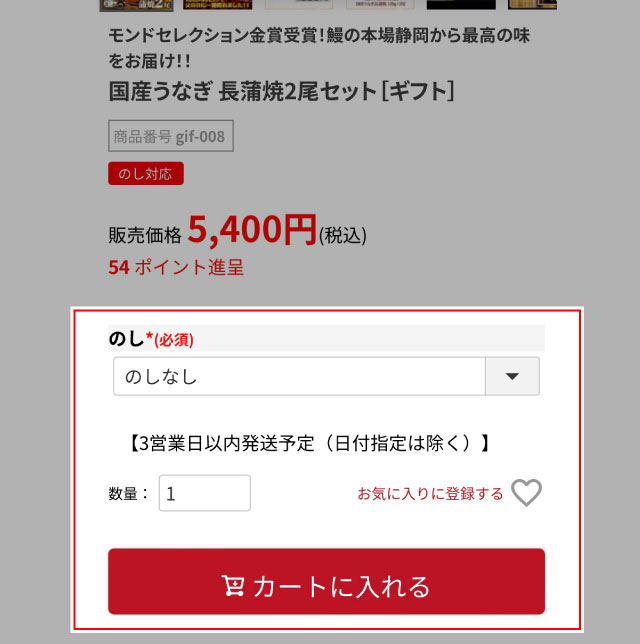The height and width of the screenshot is (644, 640).
Task: Open the のし dropdown showing のしなし
Action: [326, 377]
